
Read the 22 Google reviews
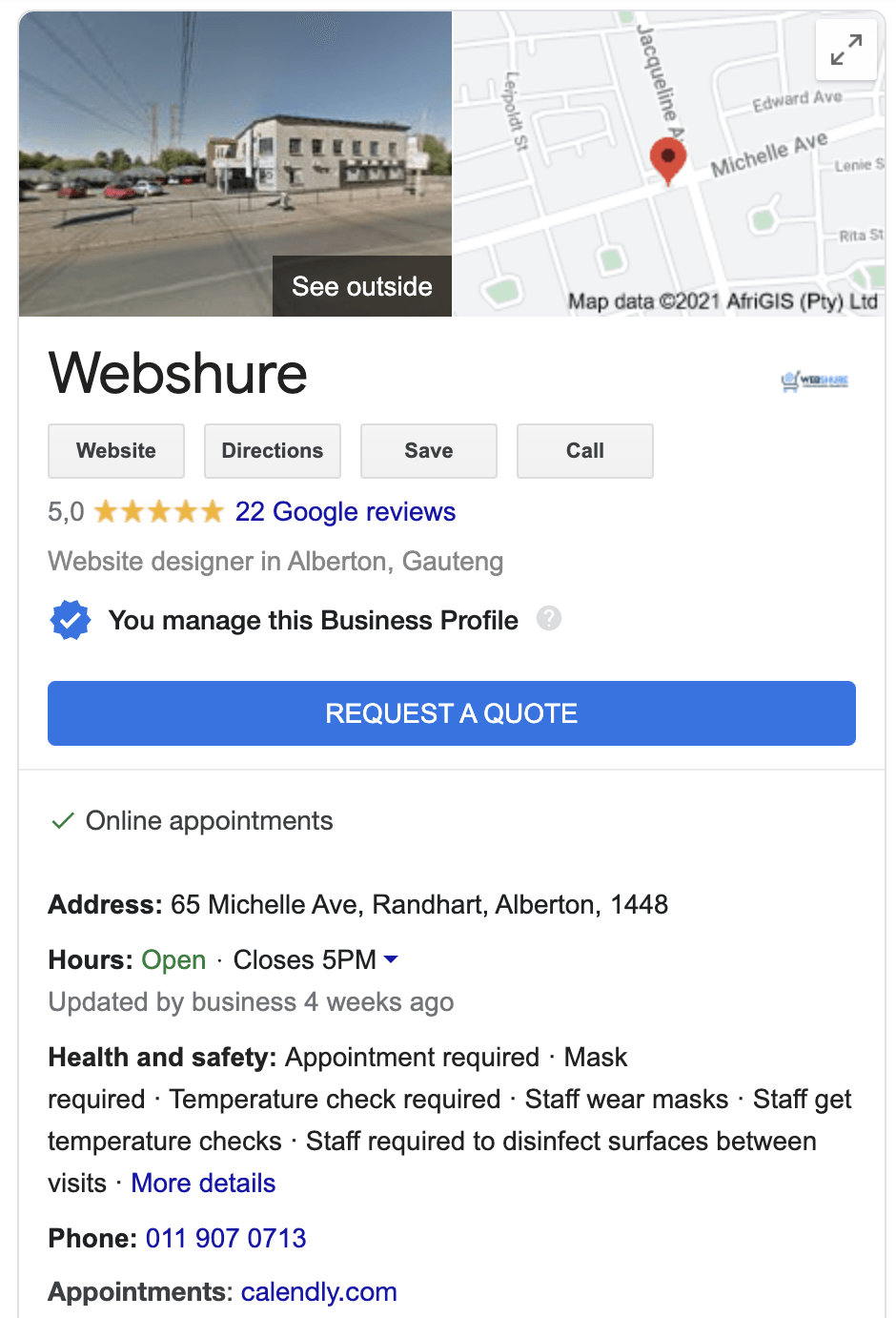point(345,512)
